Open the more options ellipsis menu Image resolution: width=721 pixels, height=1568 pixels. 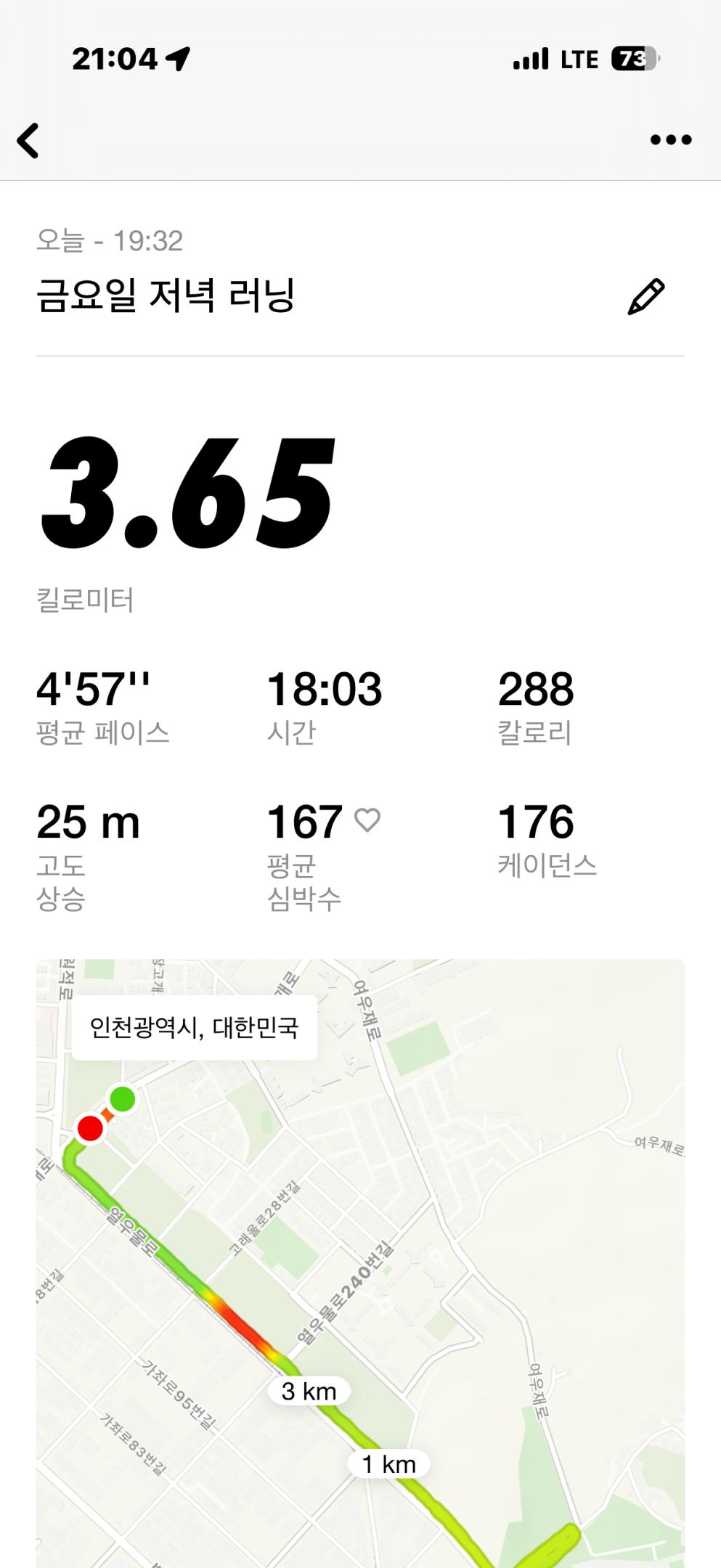[x=669, y=141]
